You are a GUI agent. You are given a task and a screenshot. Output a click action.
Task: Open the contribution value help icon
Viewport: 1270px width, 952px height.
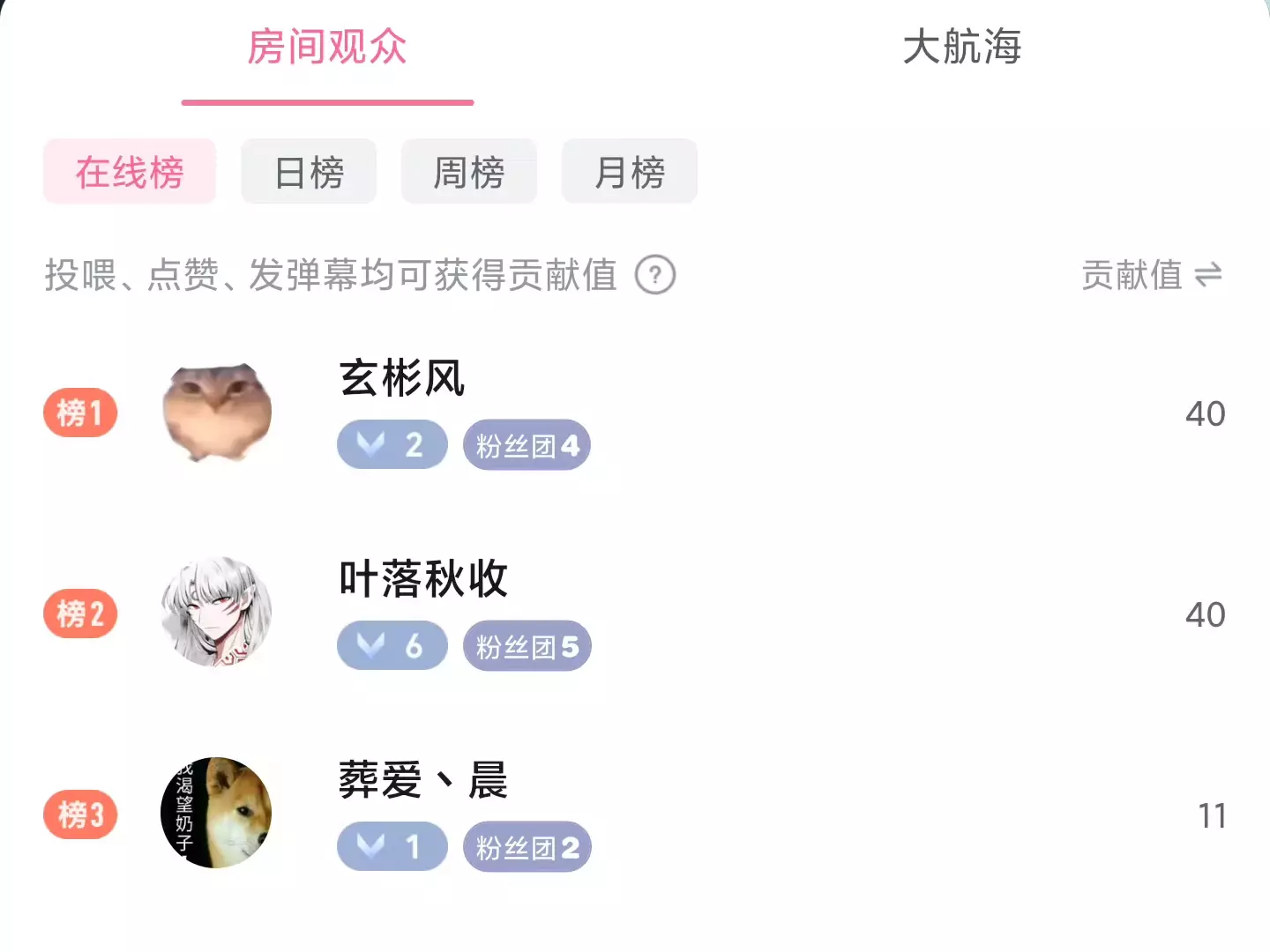[x=655, y=275]
